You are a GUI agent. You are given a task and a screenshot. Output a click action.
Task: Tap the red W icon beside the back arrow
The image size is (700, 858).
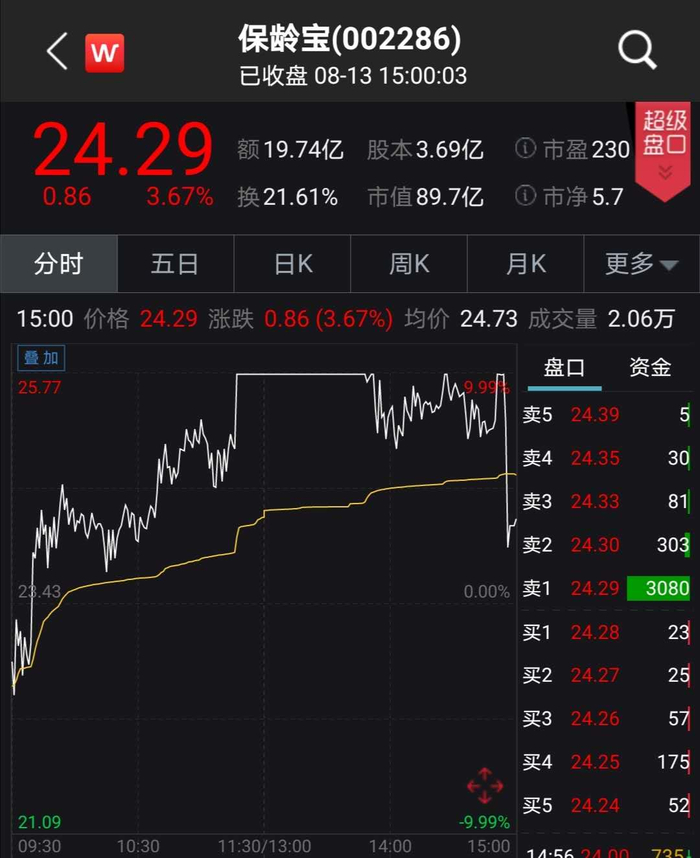(x=104, y=52)
